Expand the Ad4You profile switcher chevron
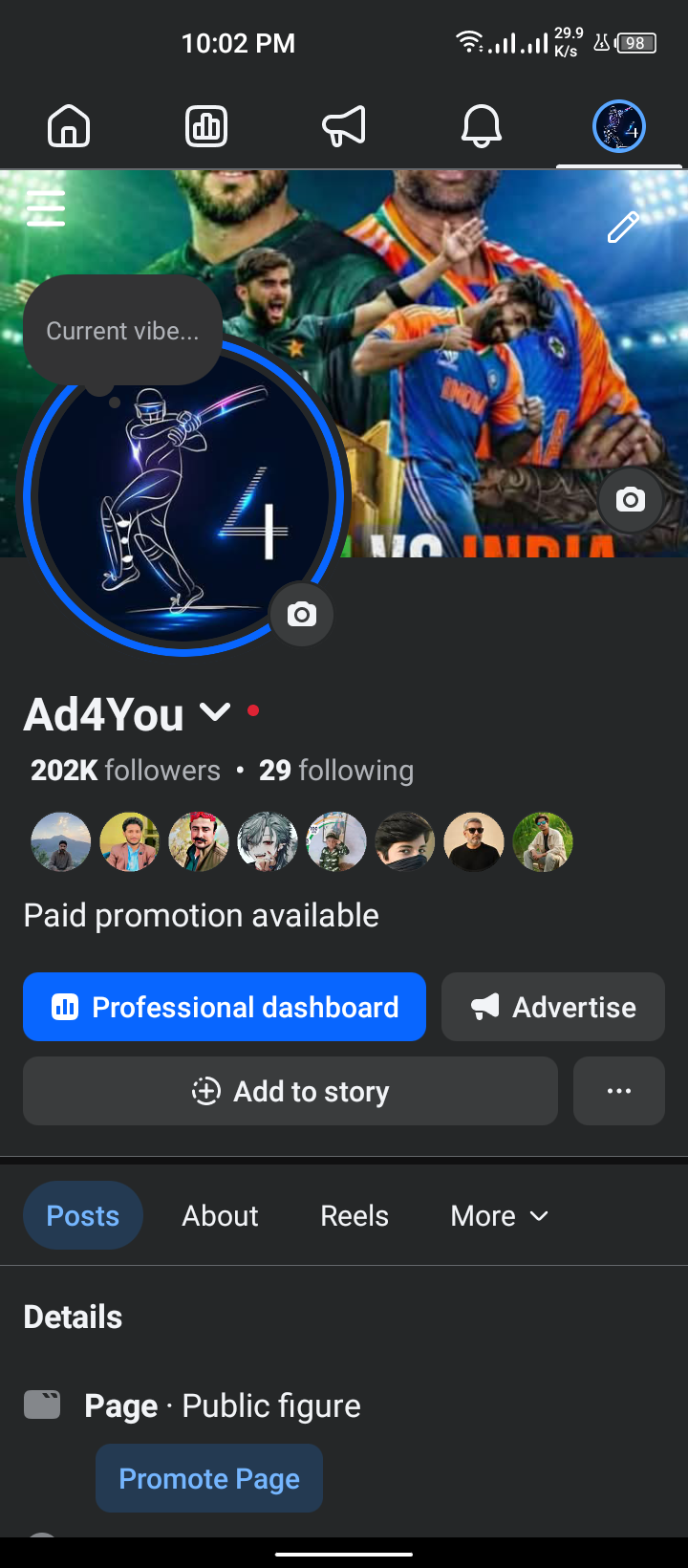This screenshot has width=688, height=1568. coord(215,712)
